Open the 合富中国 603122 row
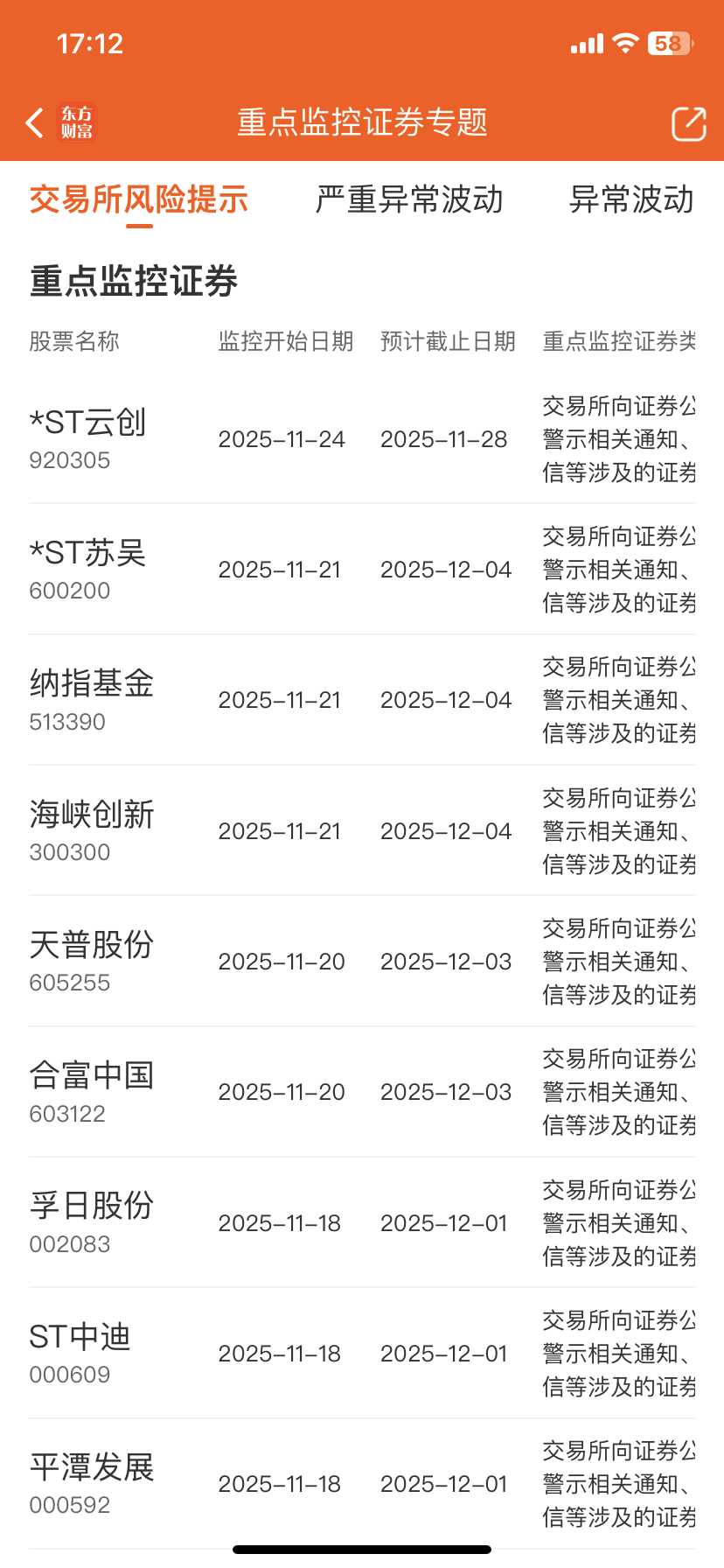The width and height of the screenshot is (724, 1568). (362, 1092)
